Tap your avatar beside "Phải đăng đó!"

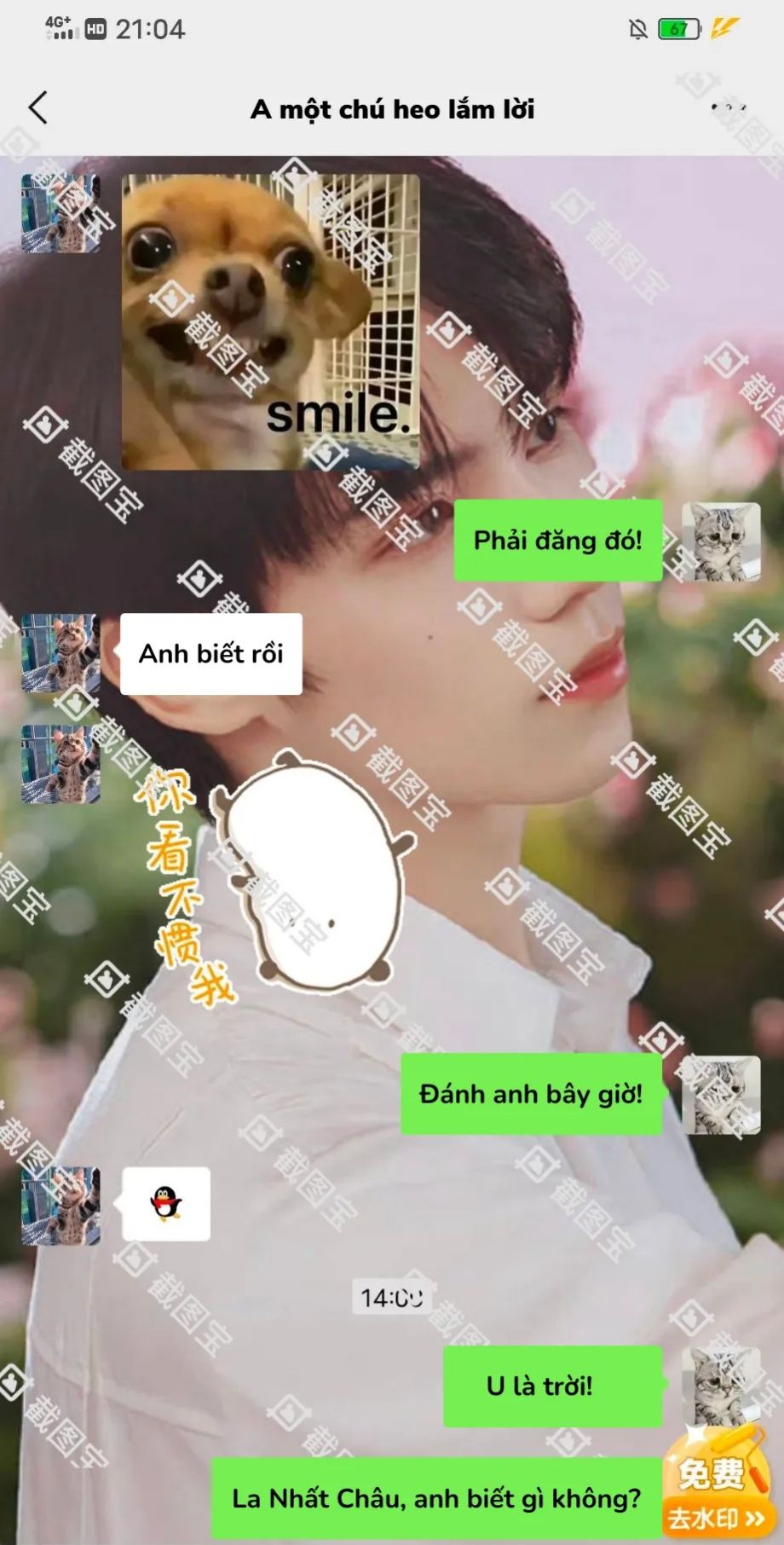tap(721, 542)
